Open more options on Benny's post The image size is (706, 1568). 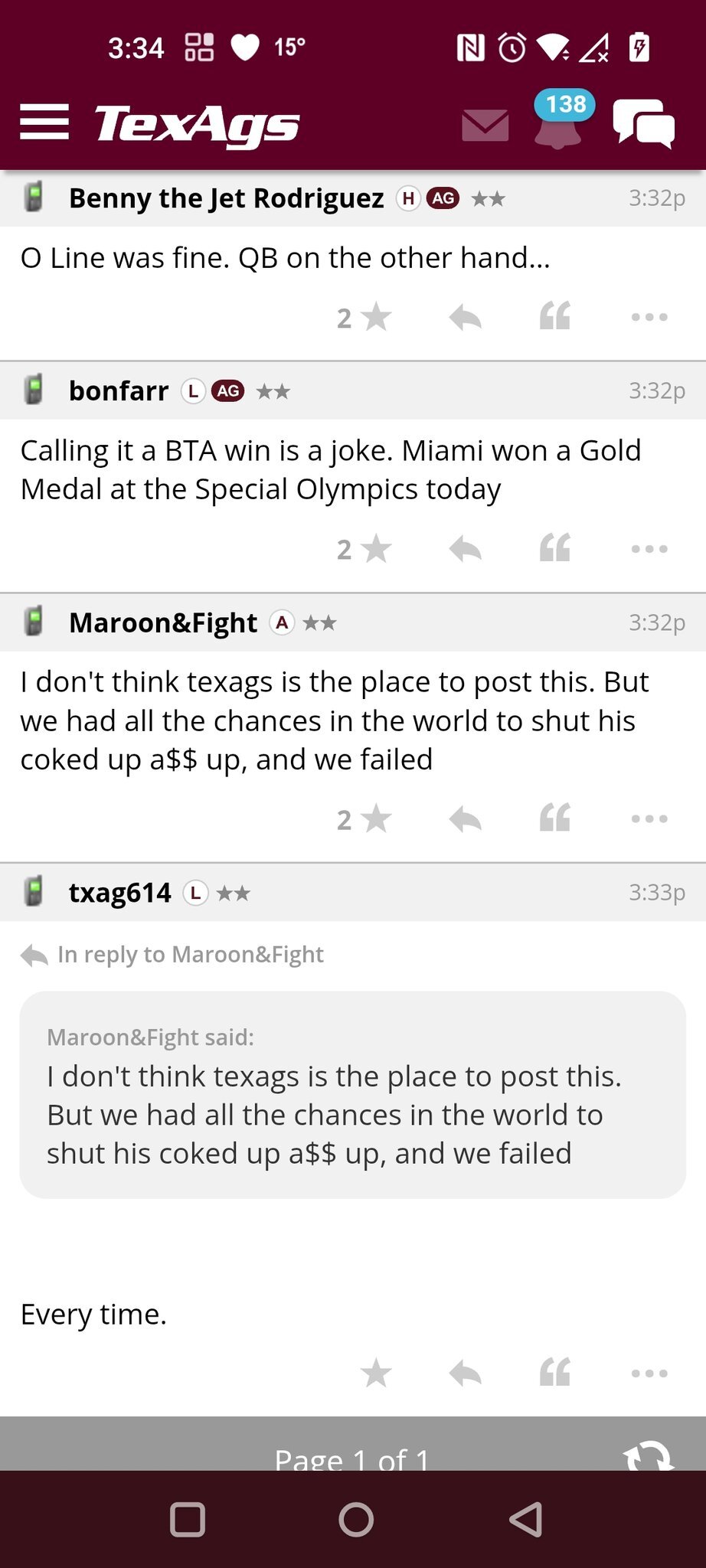tap(649, 317)
